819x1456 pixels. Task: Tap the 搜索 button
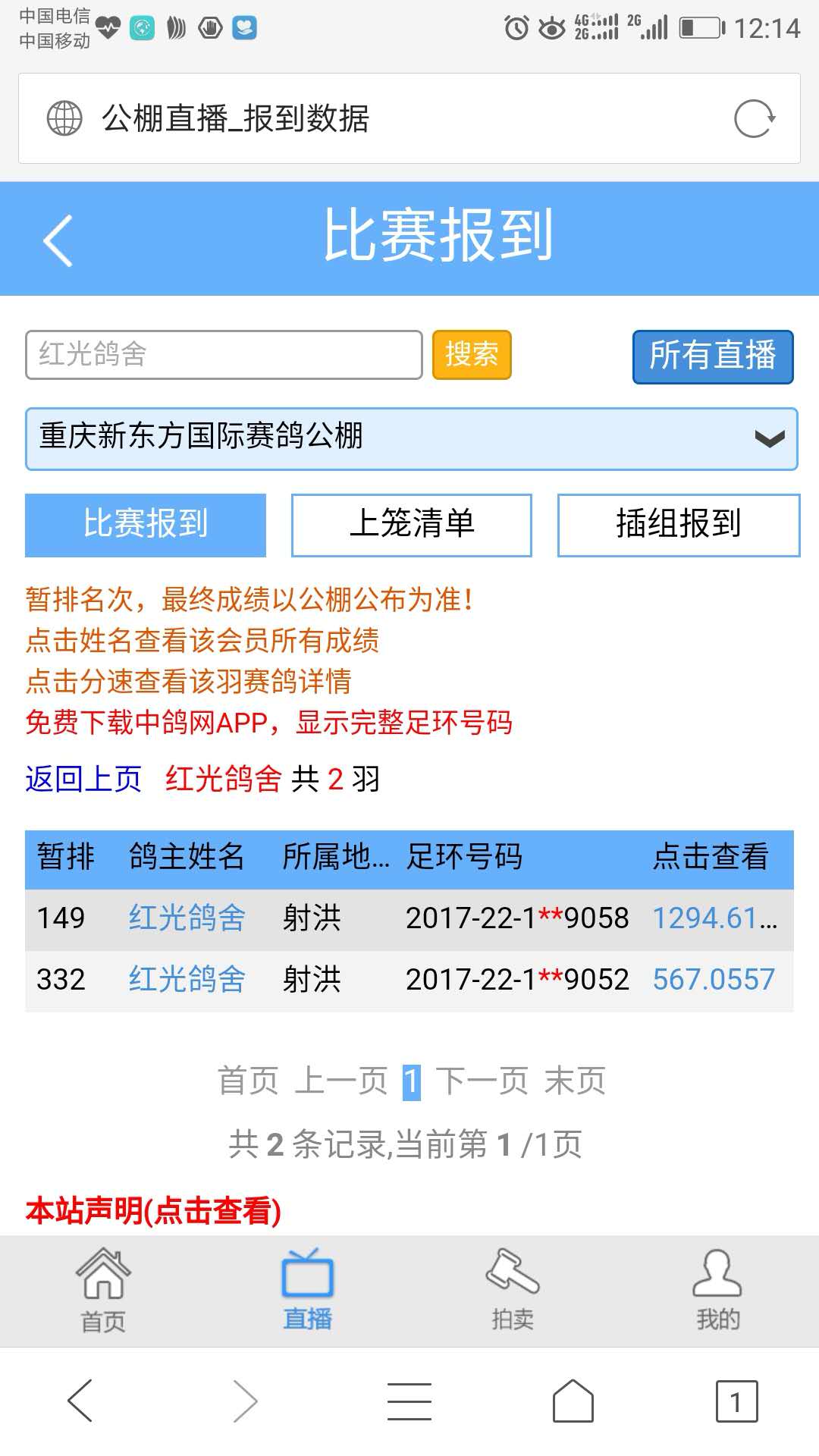pos(472,354)
